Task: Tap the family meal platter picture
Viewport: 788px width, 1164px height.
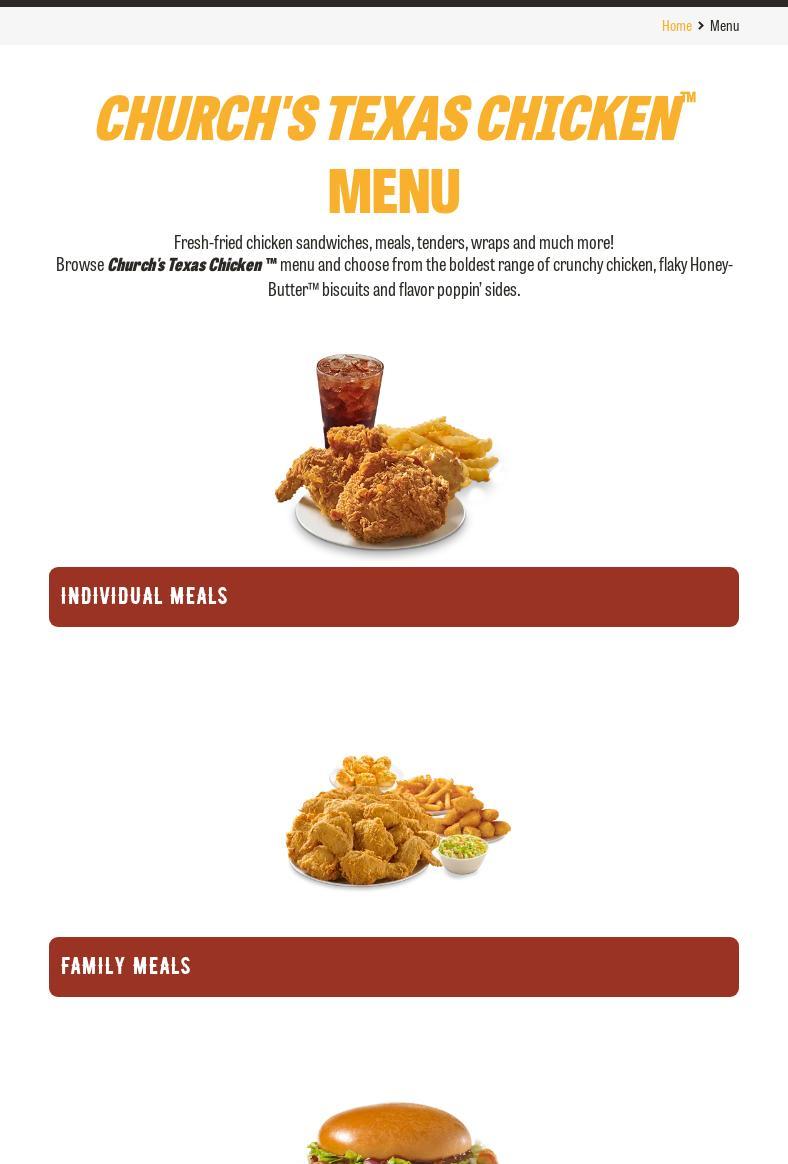Action: [x=398, y=820]
